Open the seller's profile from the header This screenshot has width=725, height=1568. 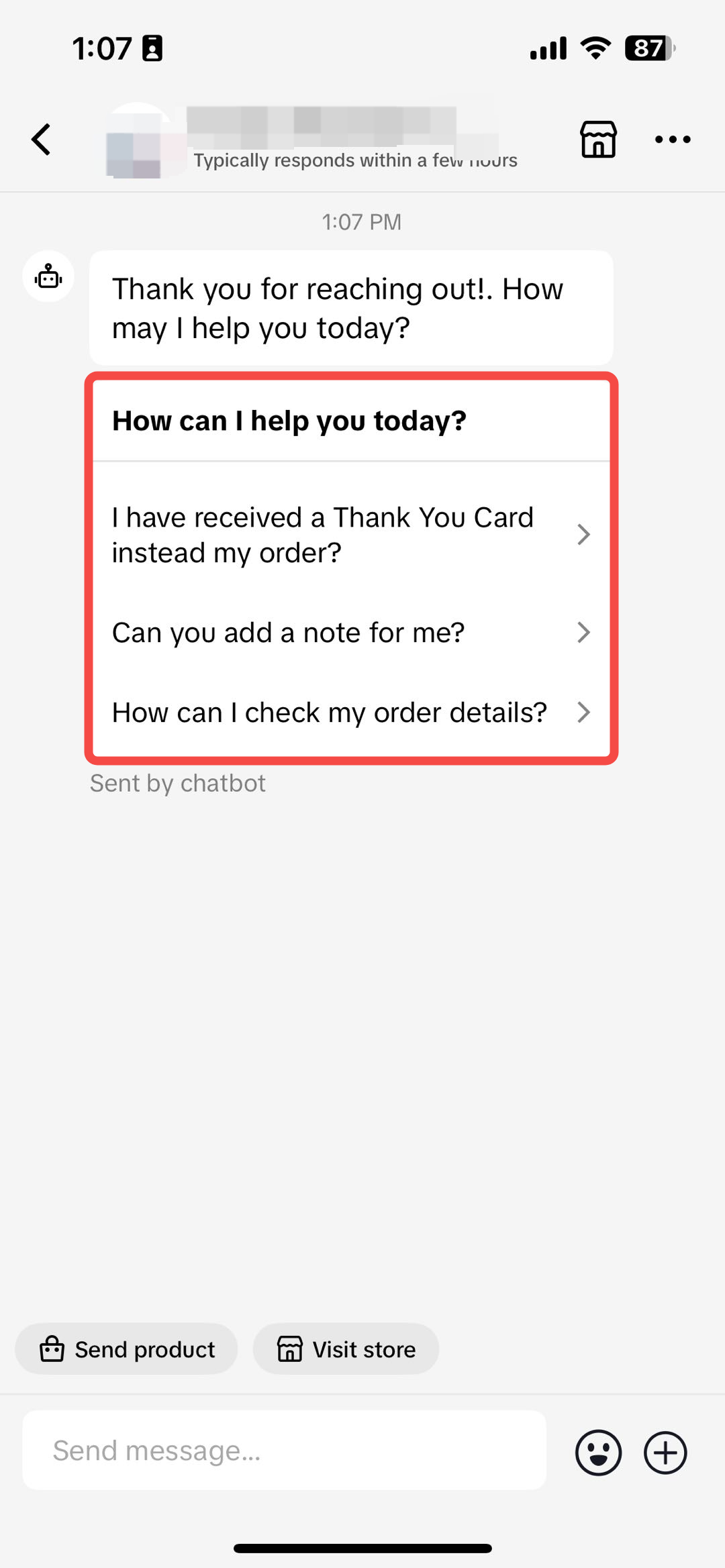click(x=309, y=140)
